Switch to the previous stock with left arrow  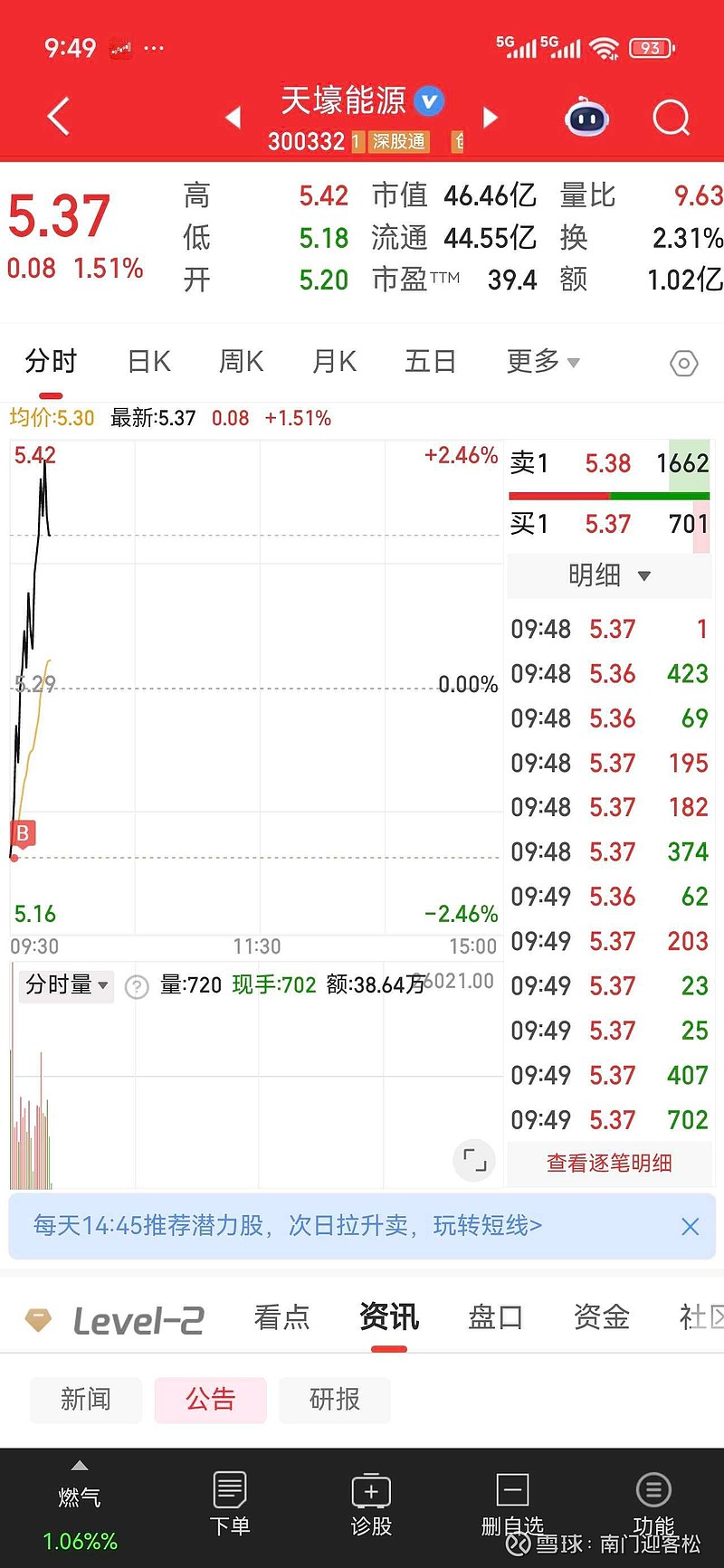point(233,117)
